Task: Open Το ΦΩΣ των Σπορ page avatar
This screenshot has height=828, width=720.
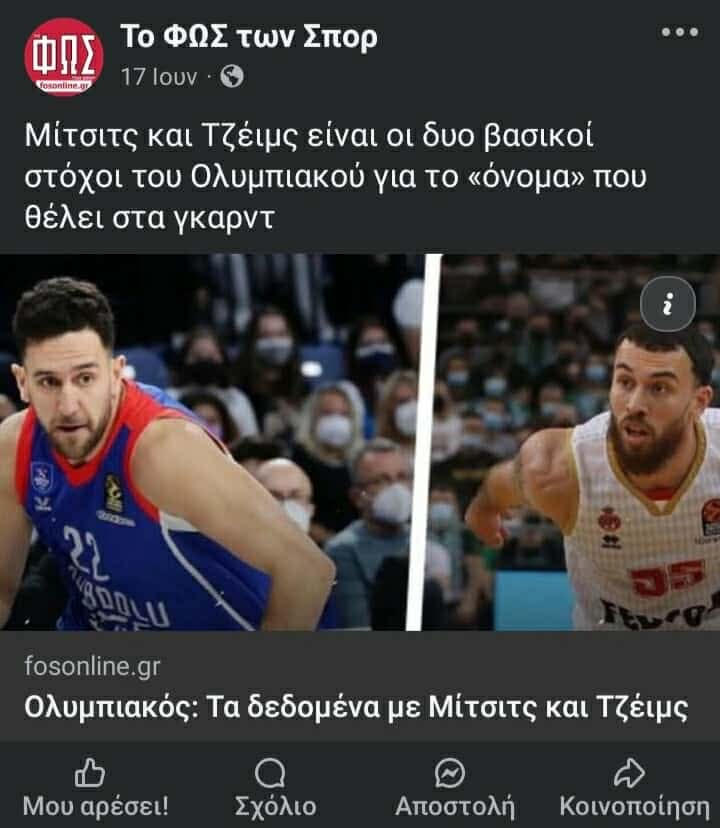Action: (x=63, y=57)
